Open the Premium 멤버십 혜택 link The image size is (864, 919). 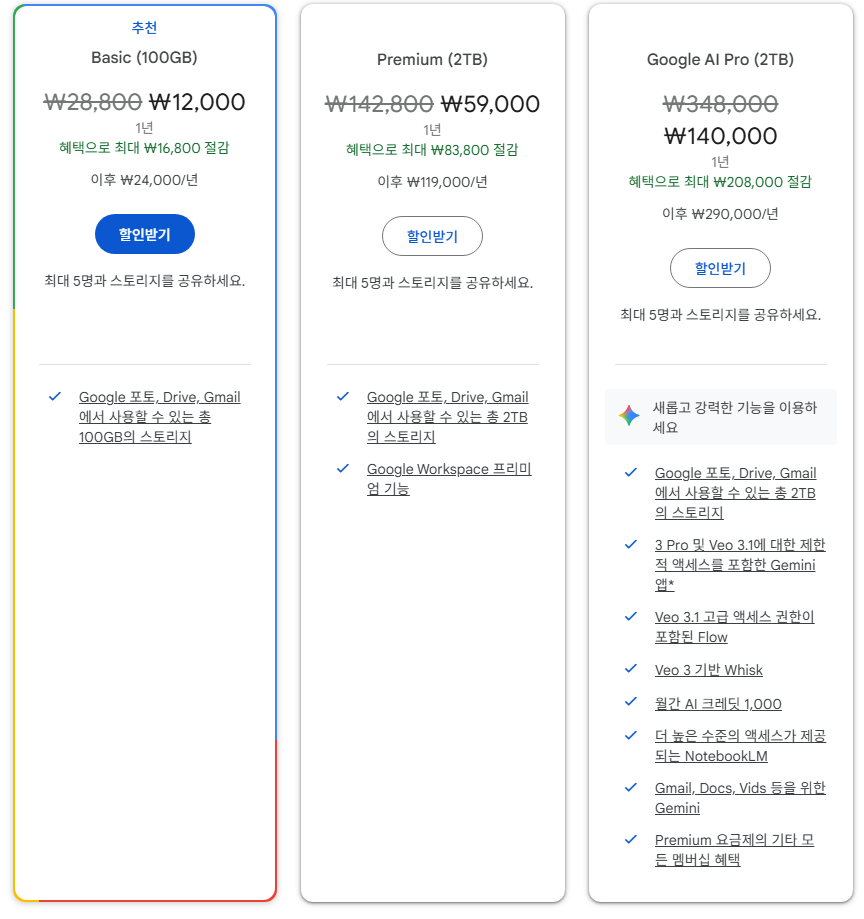coord(740,850)
